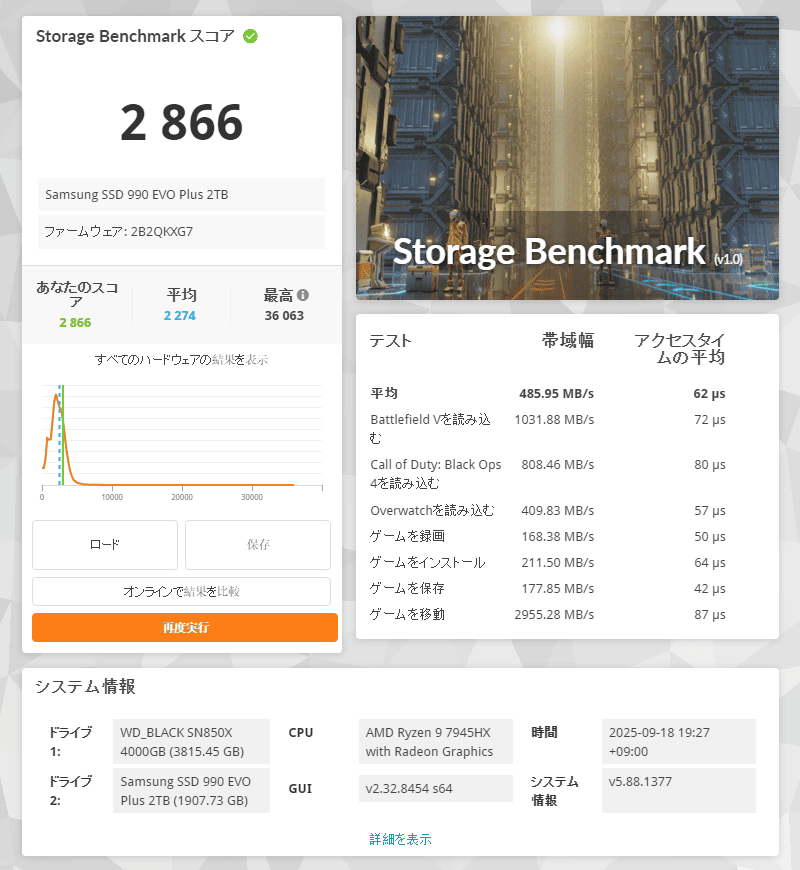Tap the info icon beside 最高
Viewport: 800px width, 870px height.
click(x=302, y=295)
